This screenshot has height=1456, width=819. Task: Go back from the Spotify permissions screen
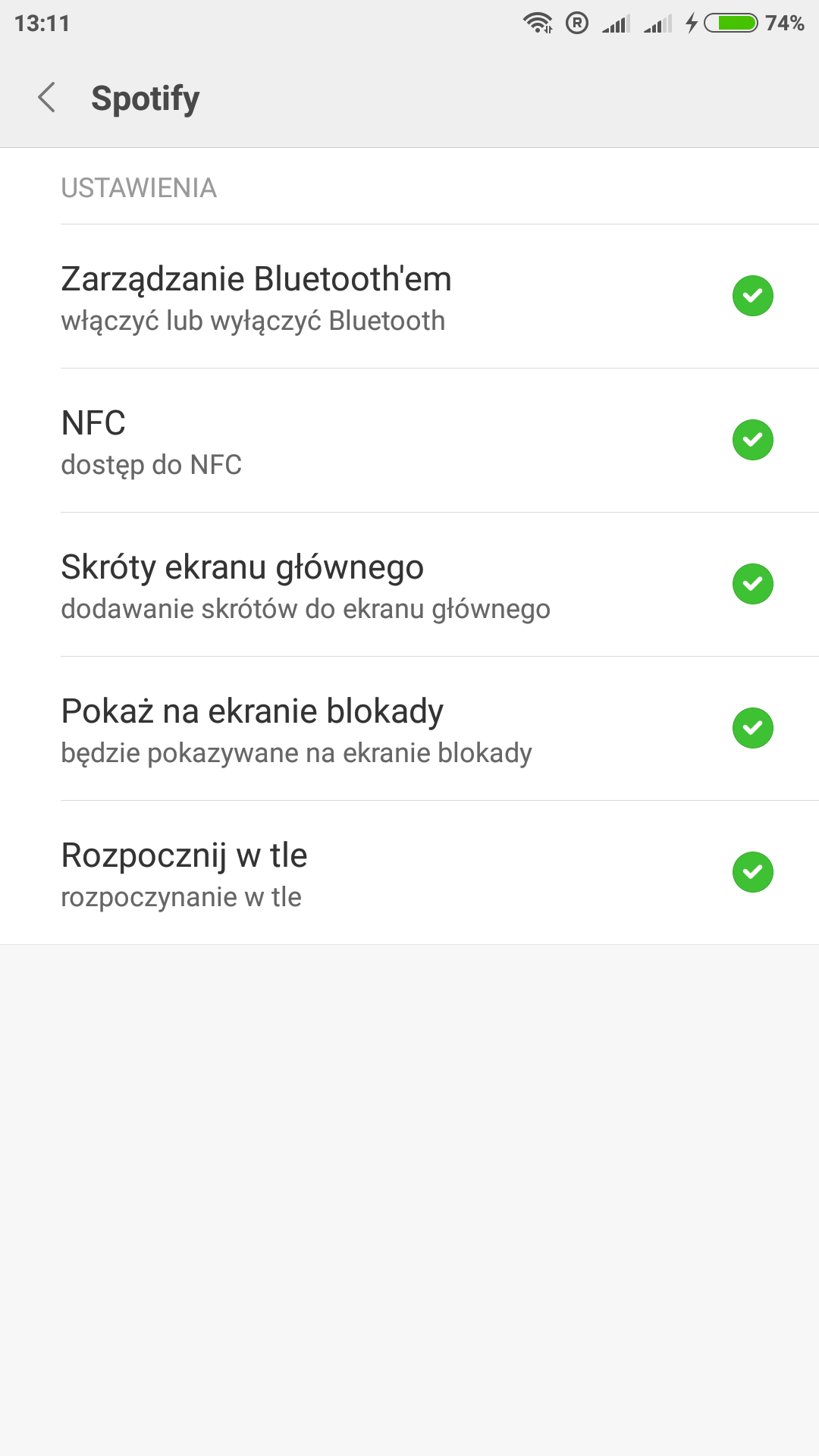47,98
